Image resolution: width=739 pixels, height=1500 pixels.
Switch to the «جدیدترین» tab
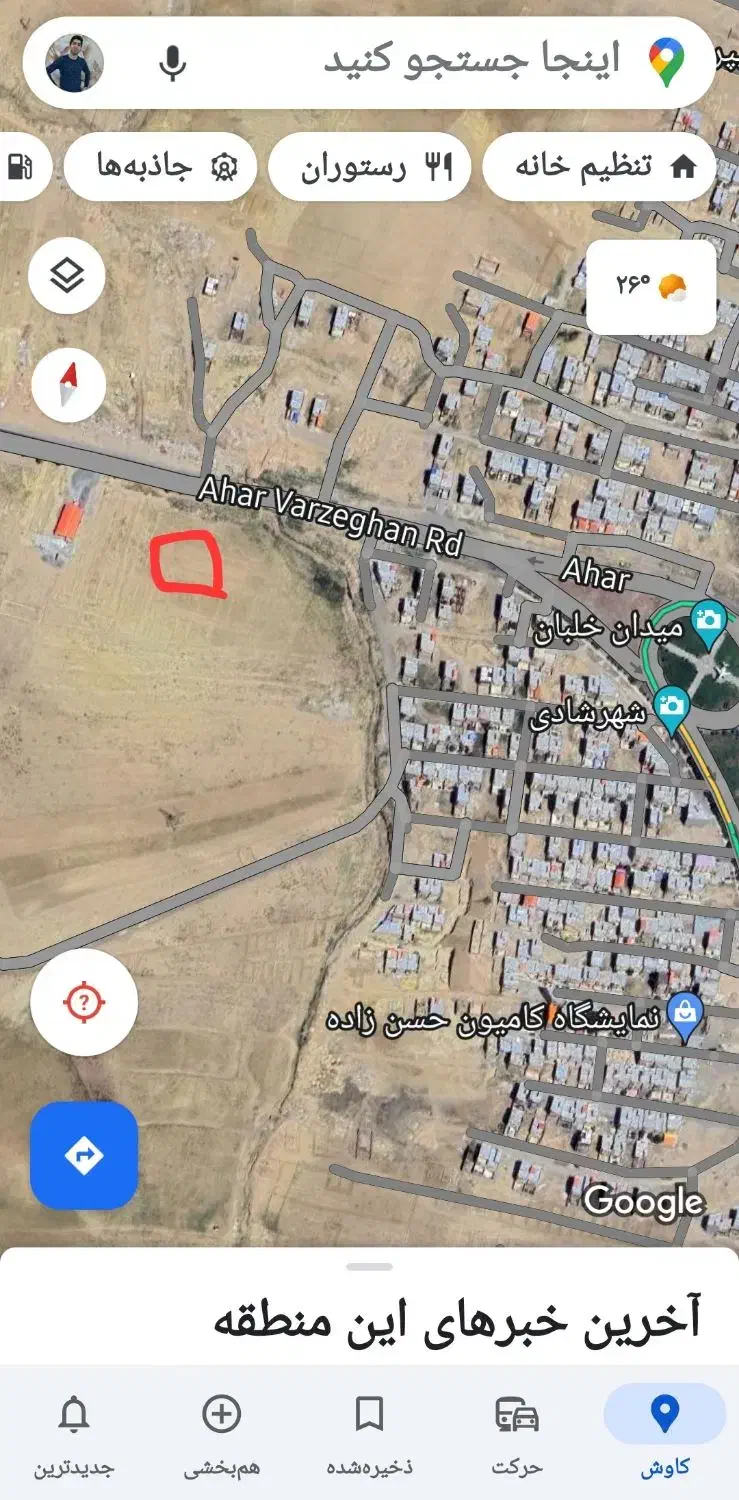[74, 1432]
